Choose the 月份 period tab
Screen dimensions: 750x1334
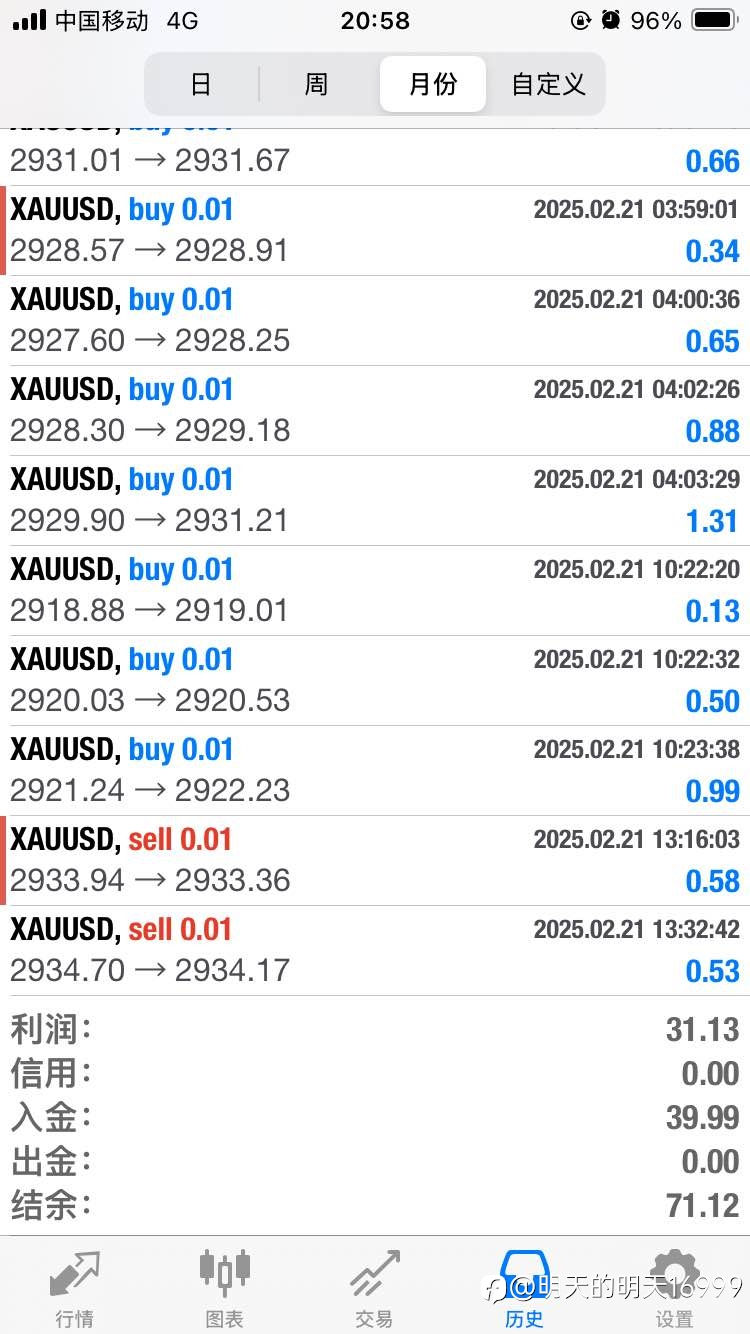point(433,84)
